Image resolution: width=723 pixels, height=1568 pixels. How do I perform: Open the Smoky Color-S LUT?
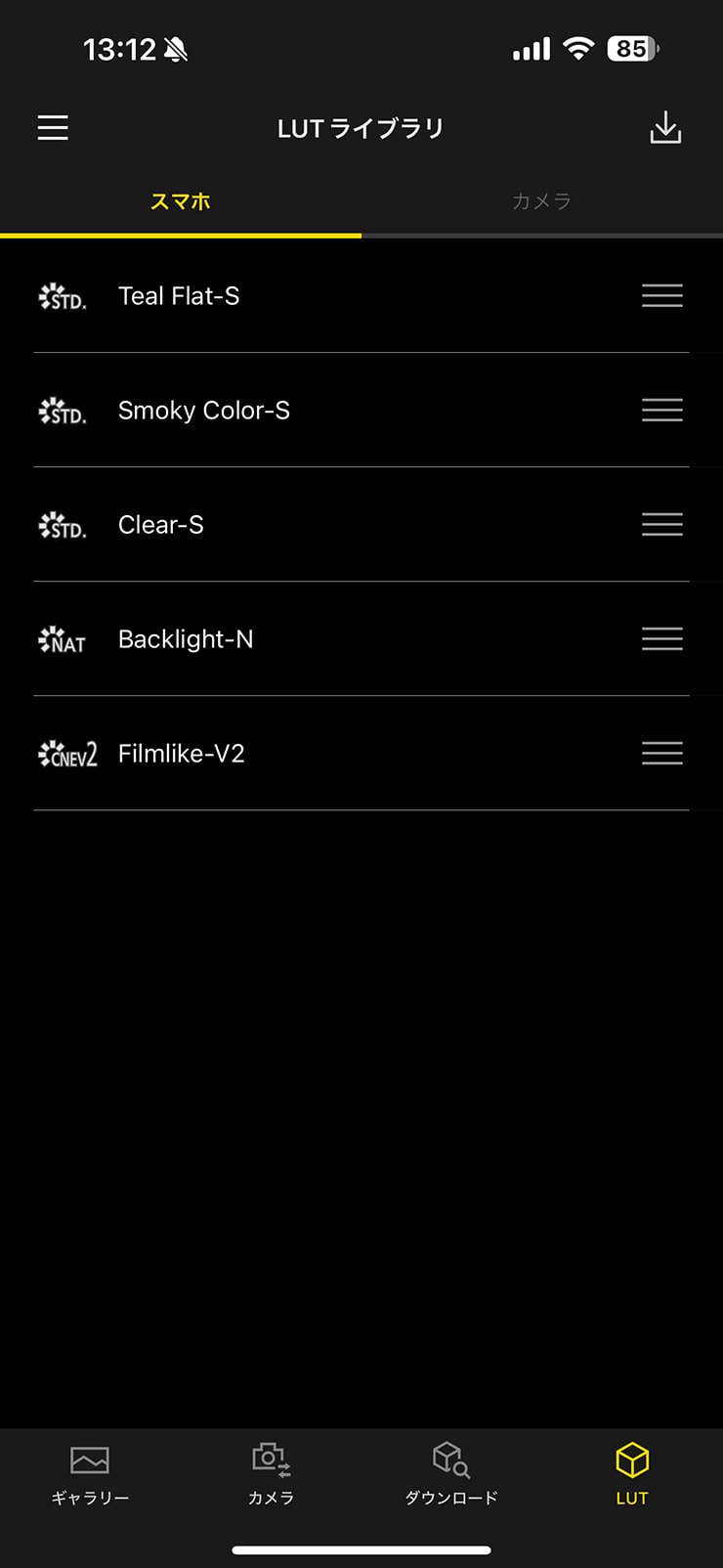point(203,411)
